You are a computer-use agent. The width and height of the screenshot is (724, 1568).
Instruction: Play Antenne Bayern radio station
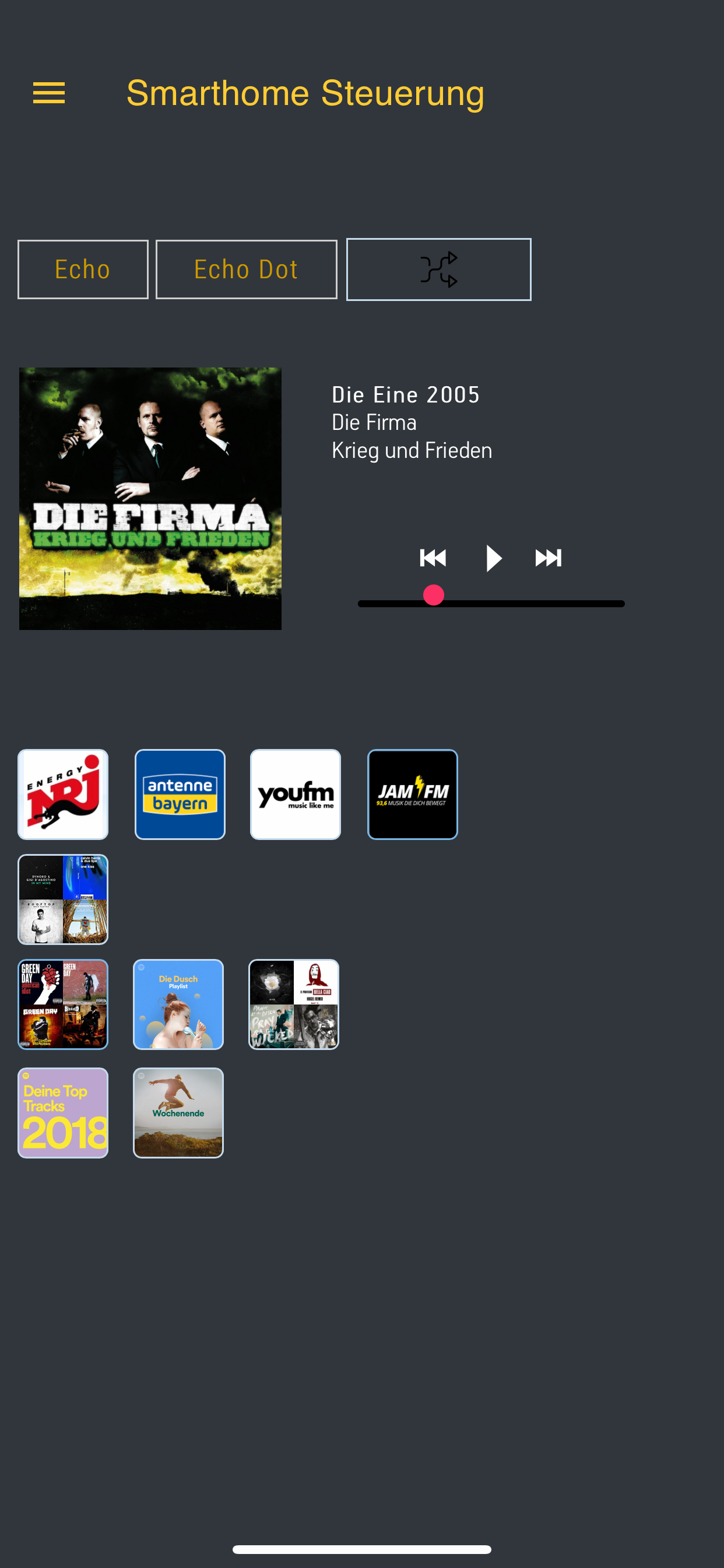(x=180, y=794)
